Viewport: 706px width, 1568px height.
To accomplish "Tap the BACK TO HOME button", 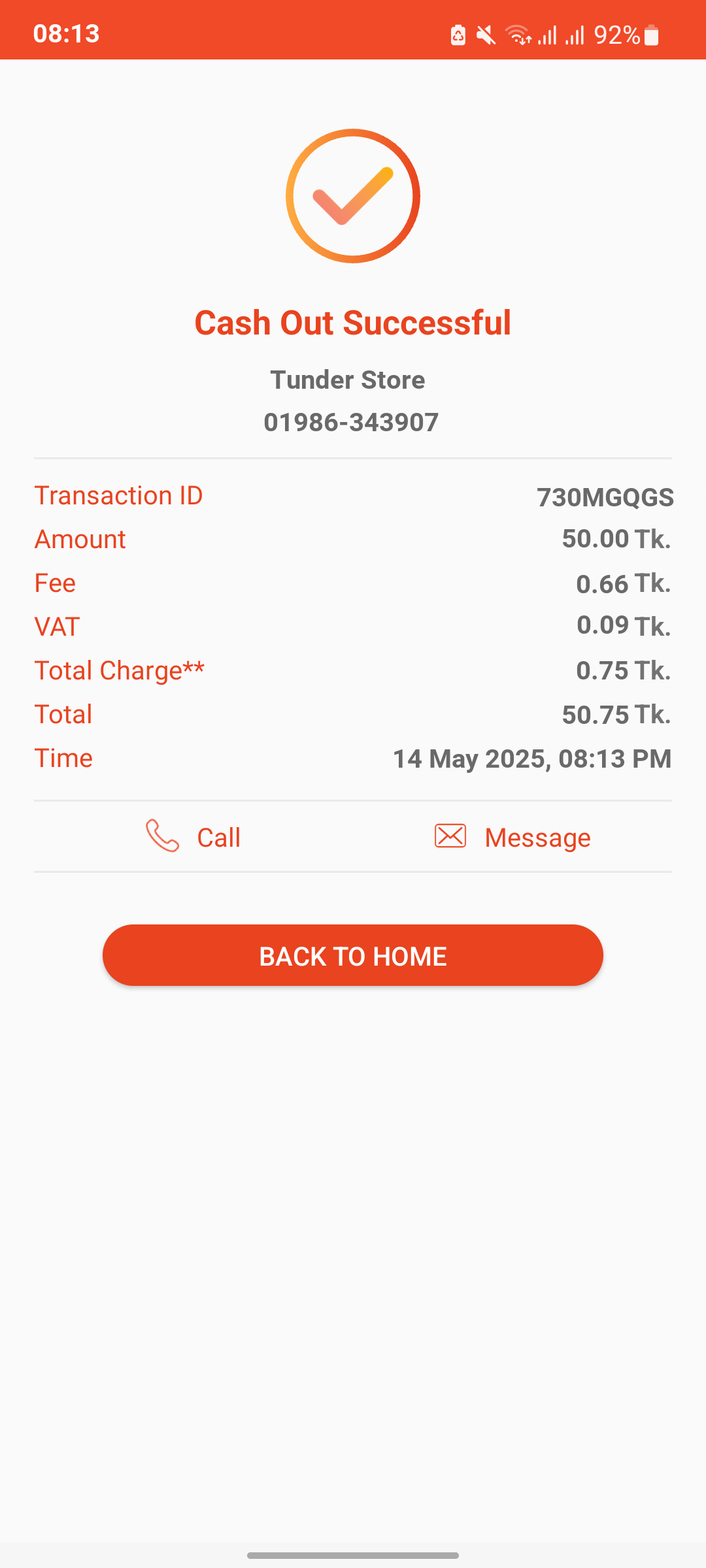I will click(x=353, y=955).
